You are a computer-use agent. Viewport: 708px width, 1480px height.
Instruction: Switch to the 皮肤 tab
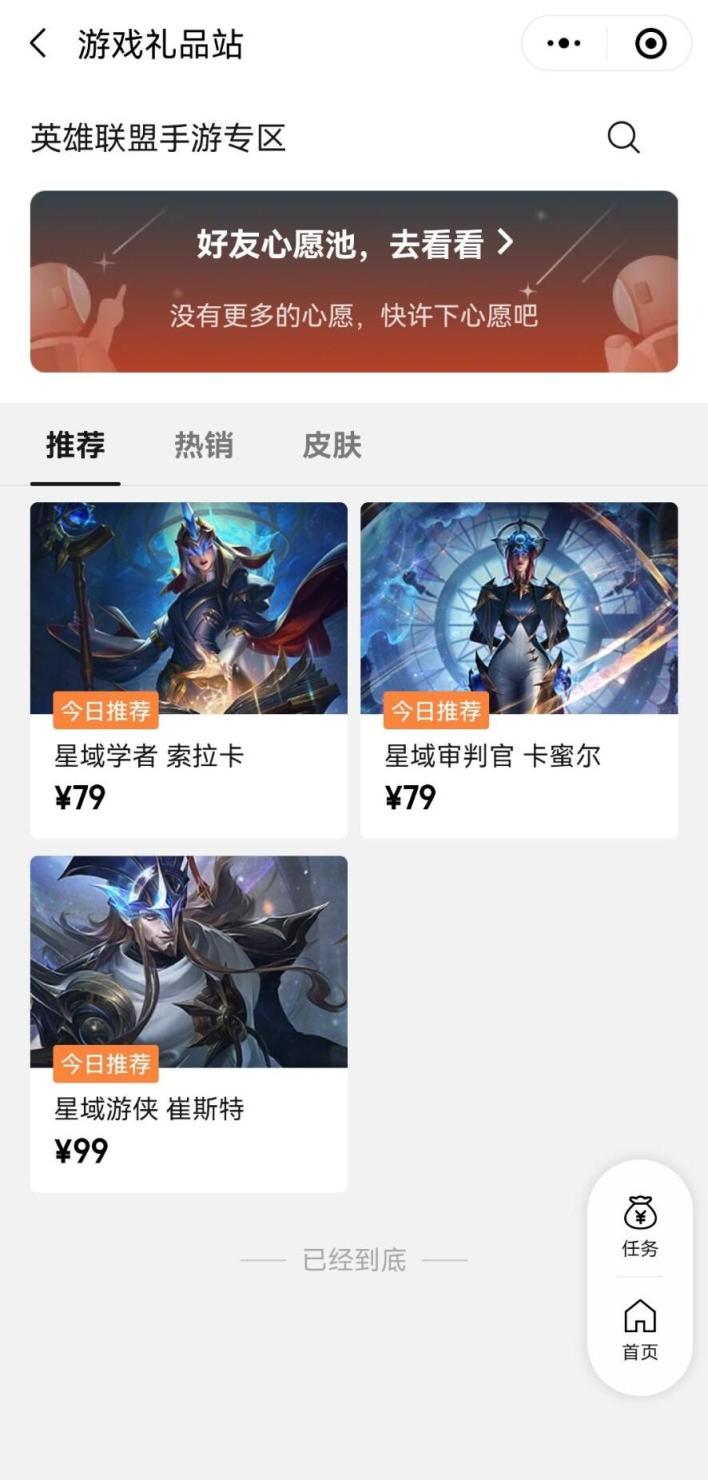point(332,445)
